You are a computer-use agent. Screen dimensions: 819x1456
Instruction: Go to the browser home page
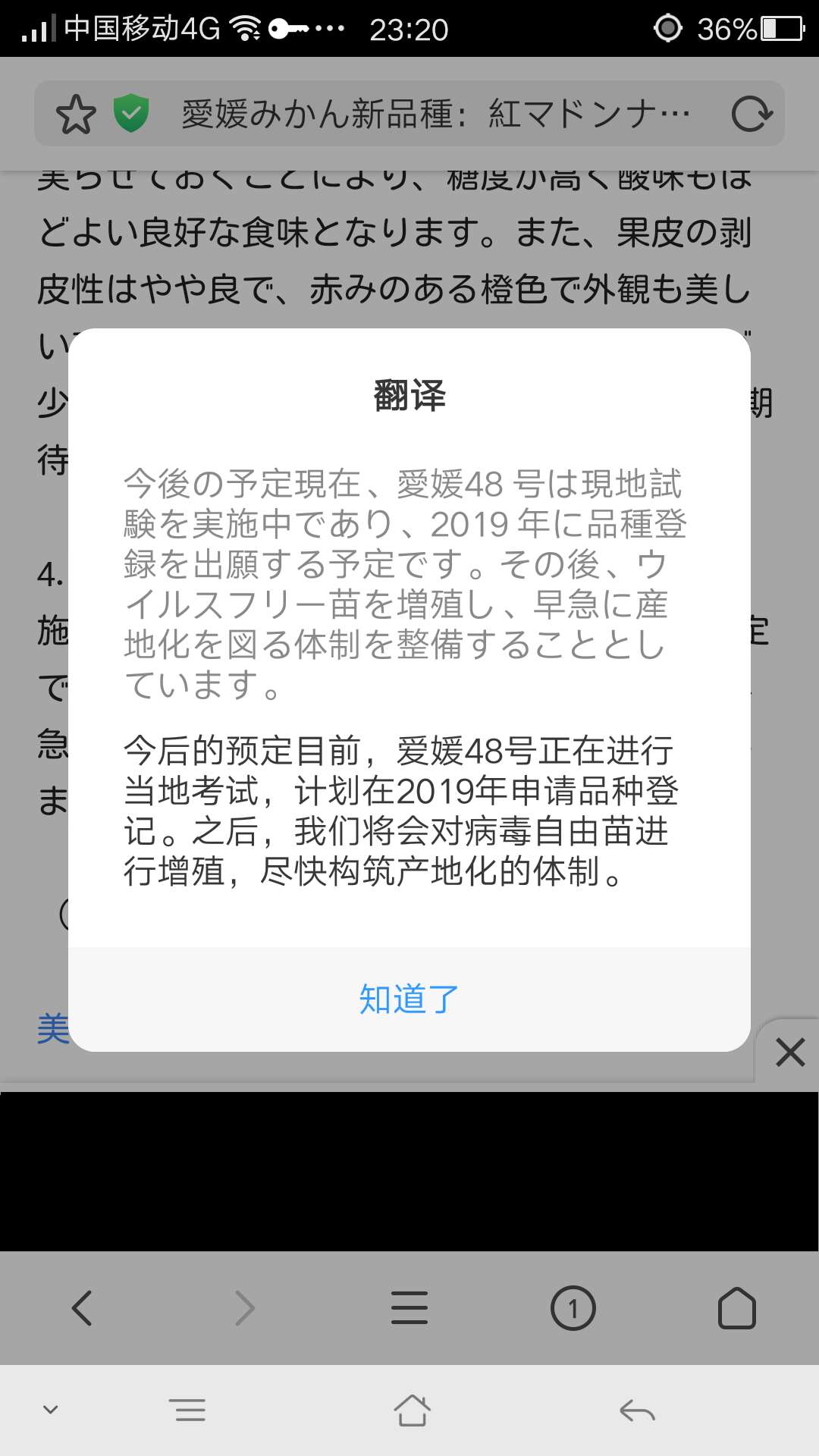[737, 1308]
